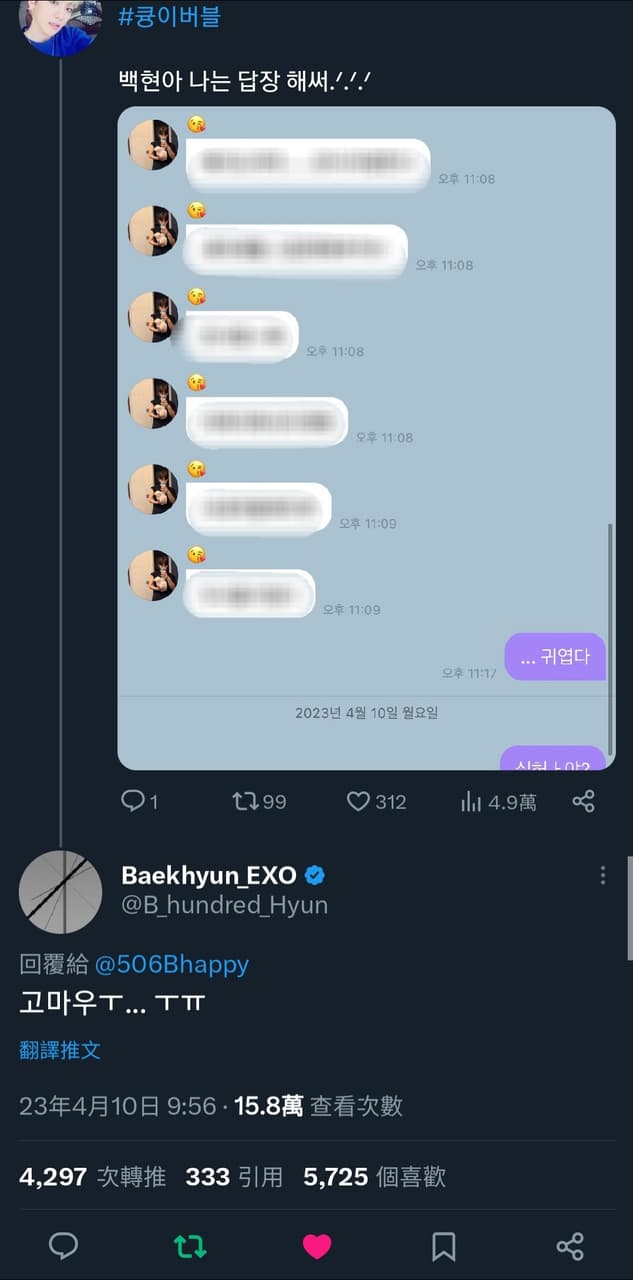The height and width of the screenshot is (1280, 633).
Task: View analytics showing 4.9萬 views
Action: point(498,801)
